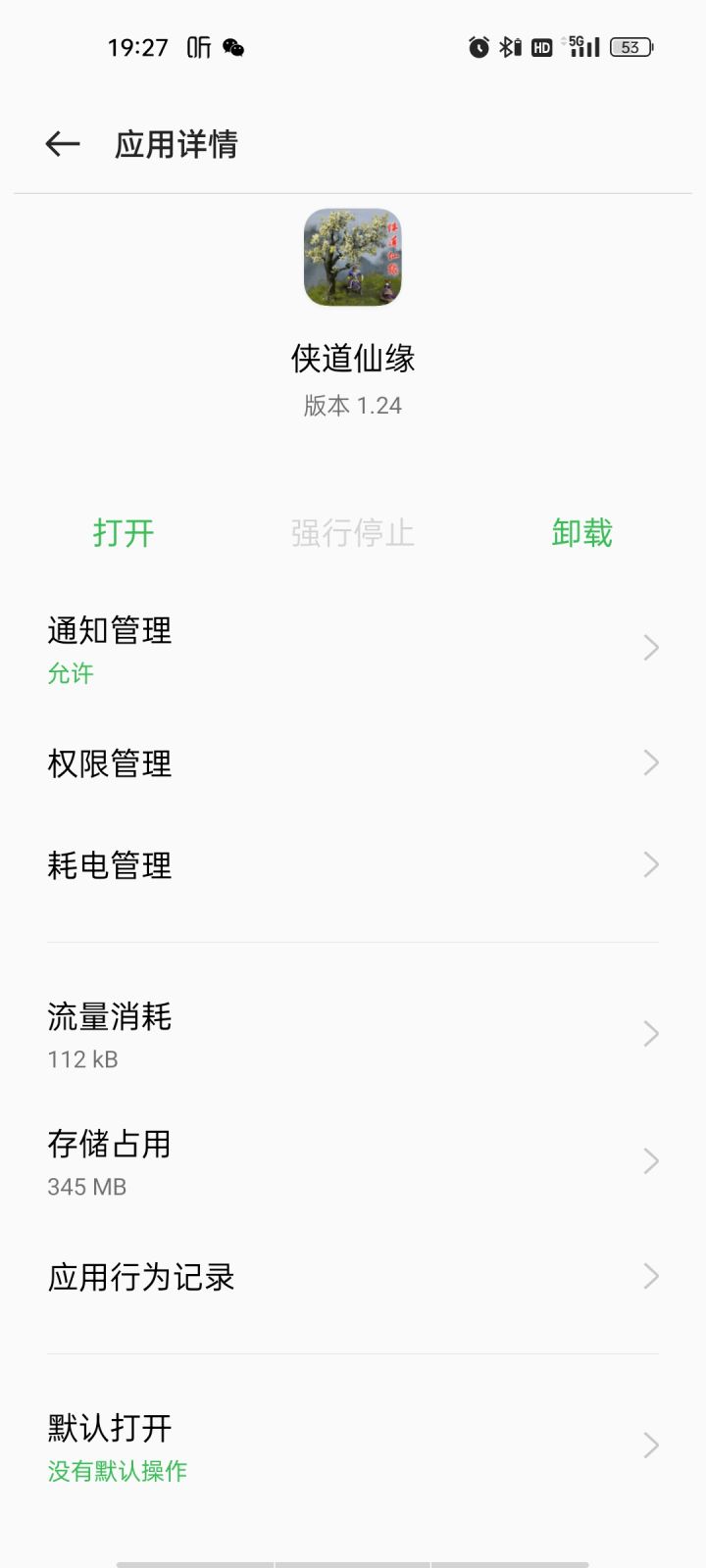
Task: Open 存储占用 details
Action: pos(353,1162)
